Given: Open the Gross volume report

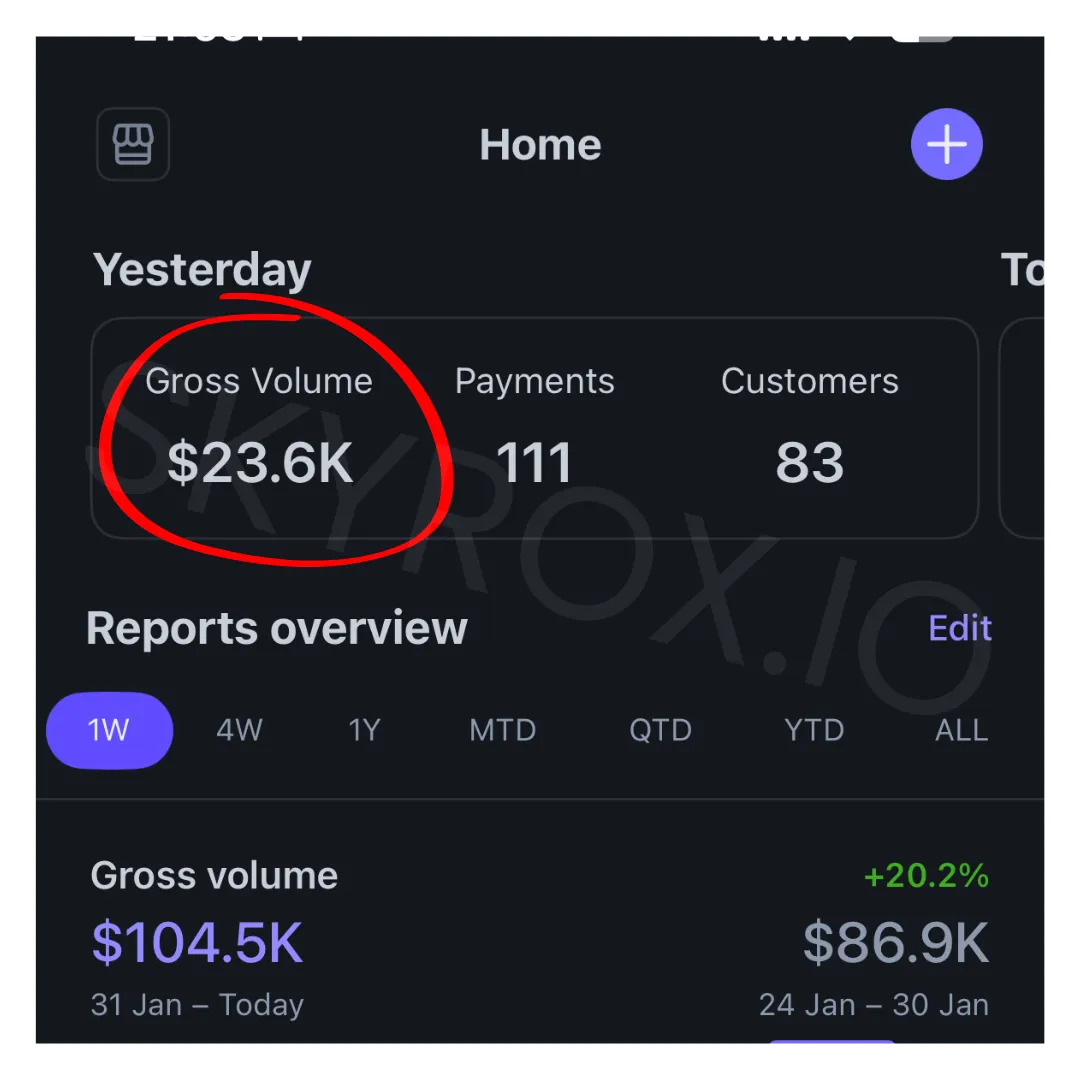Looking at the screenshot, I should (x=540, y=938).
